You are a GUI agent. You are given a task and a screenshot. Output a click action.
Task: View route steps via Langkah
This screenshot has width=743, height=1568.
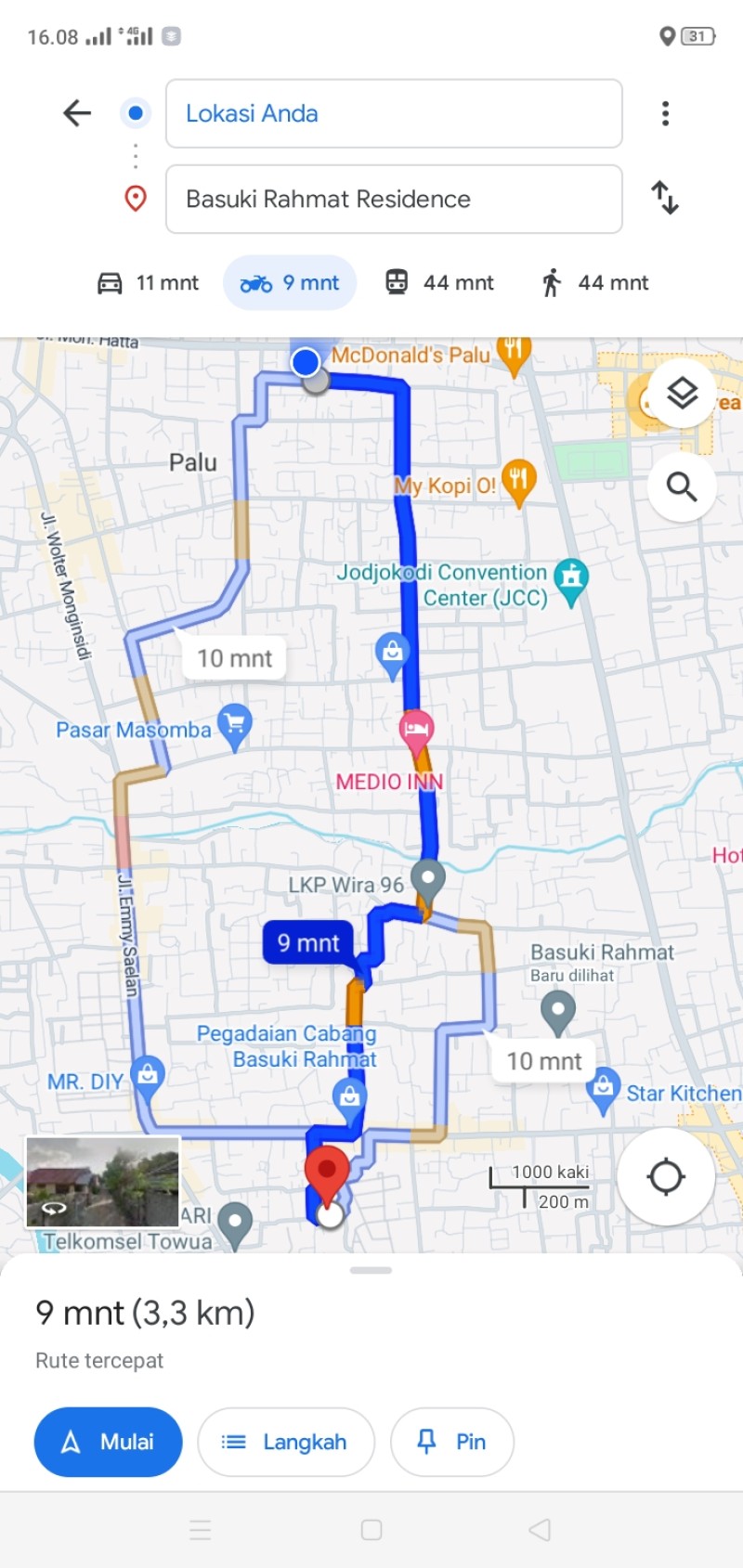286,1442
